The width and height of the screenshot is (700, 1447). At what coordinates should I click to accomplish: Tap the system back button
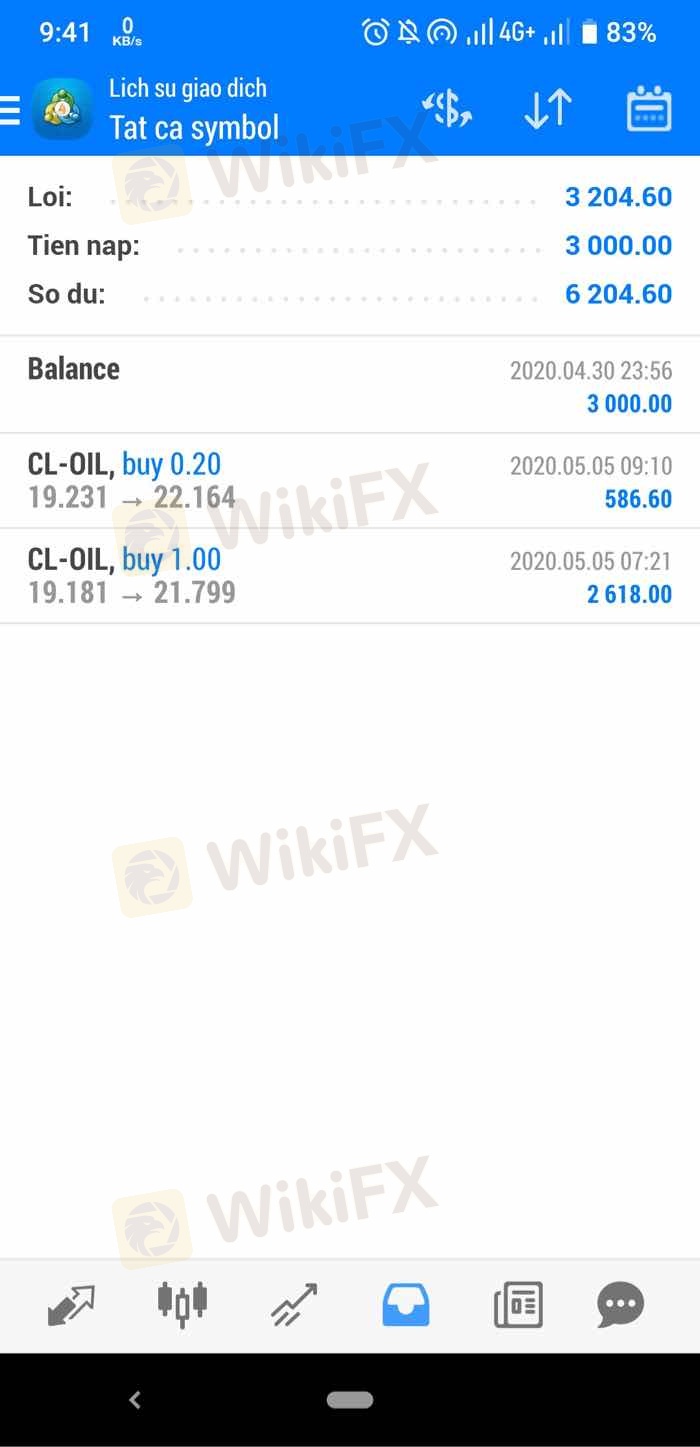pos(135,1400)
